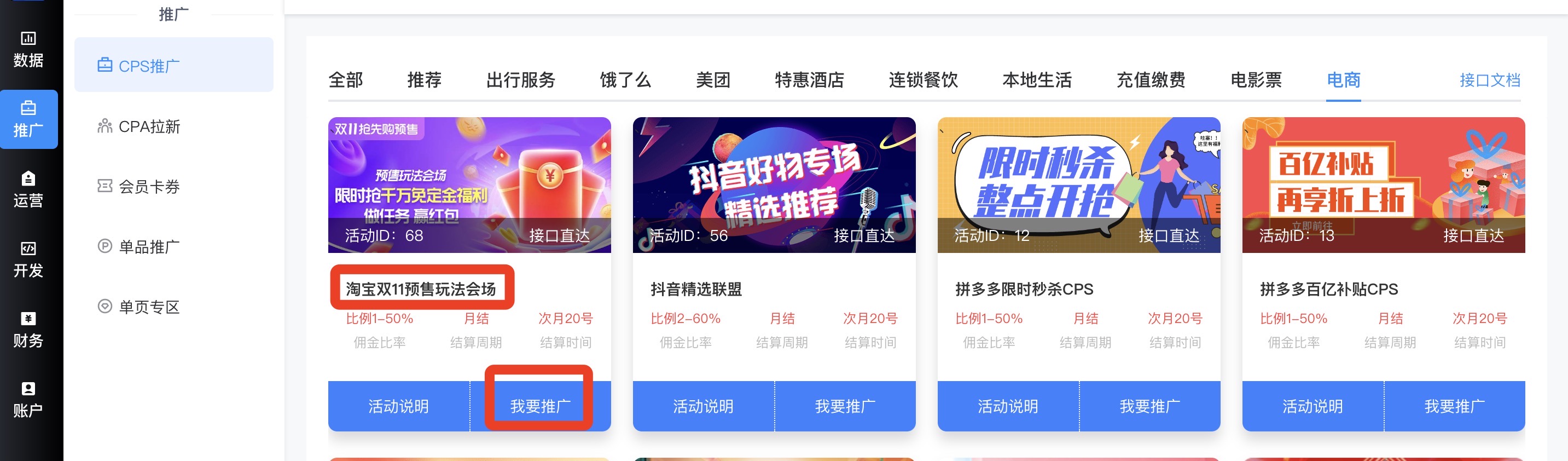The width and height of the screenshot is (1568, 461).
Task: Select CPA拉新 from the menu
Action: (149, 126)
